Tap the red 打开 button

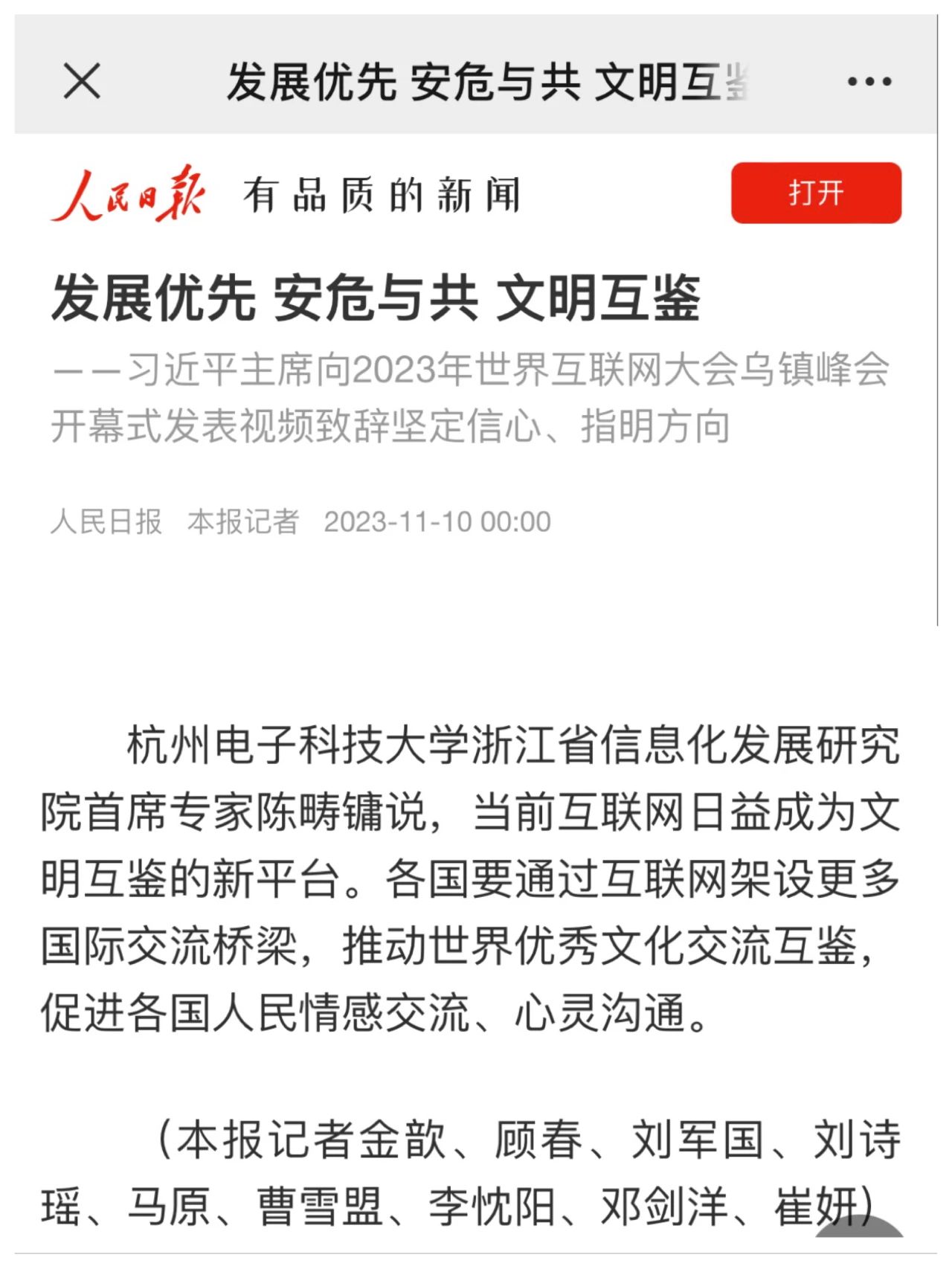click(x=816, y=193)
